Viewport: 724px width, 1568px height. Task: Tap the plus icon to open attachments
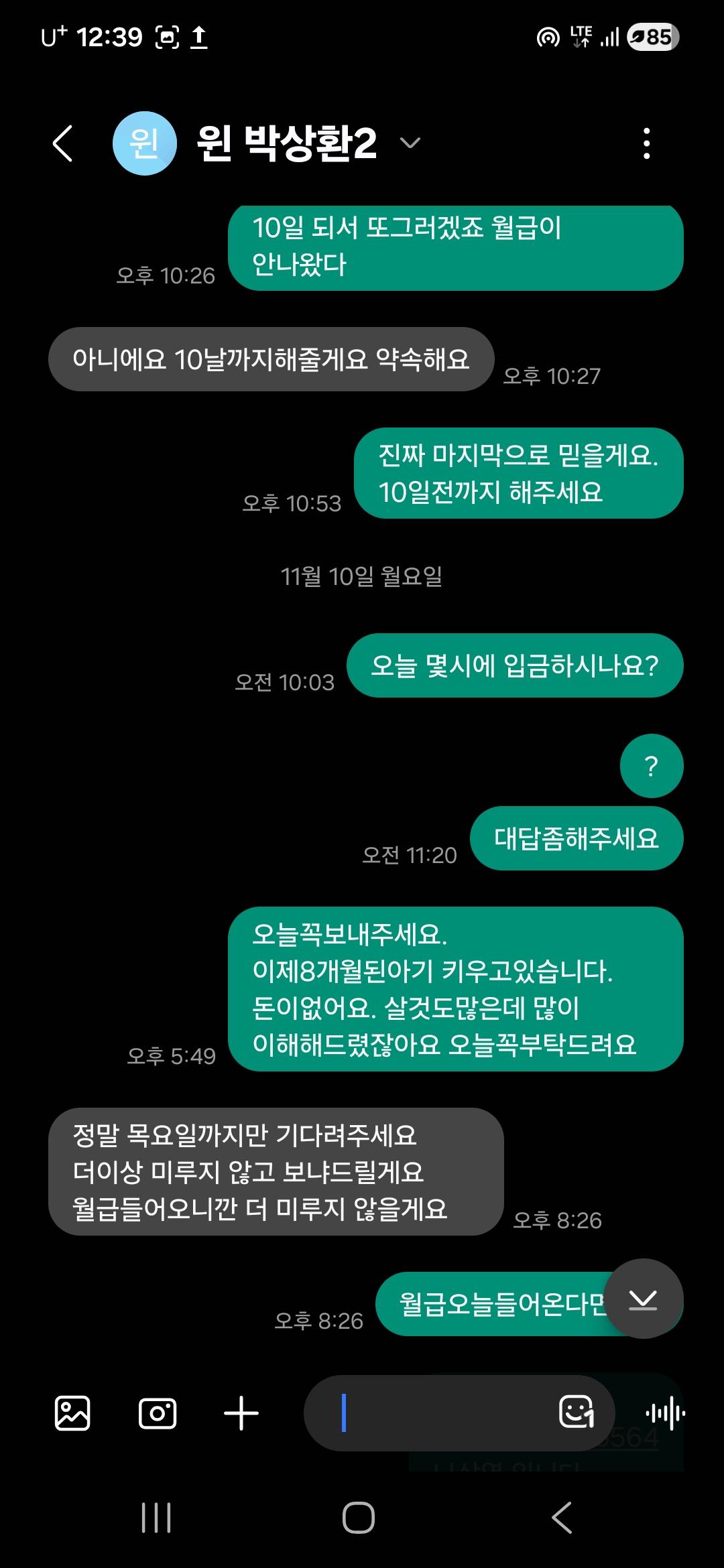pos(241,1411)
